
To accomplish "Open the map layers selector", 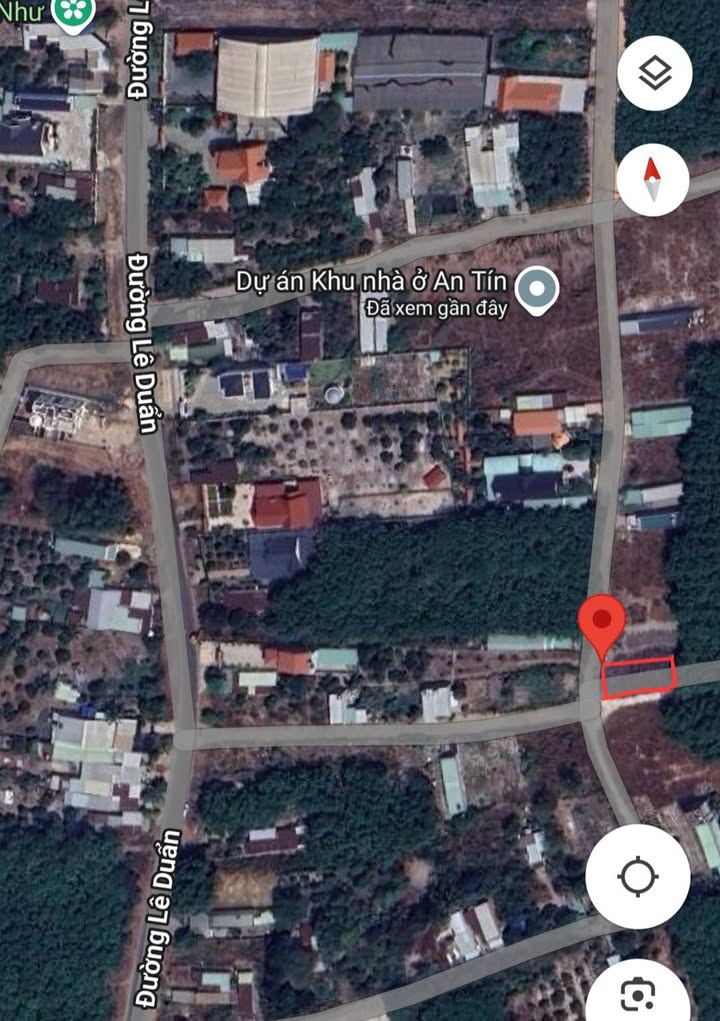I will (x=654, y=73).
